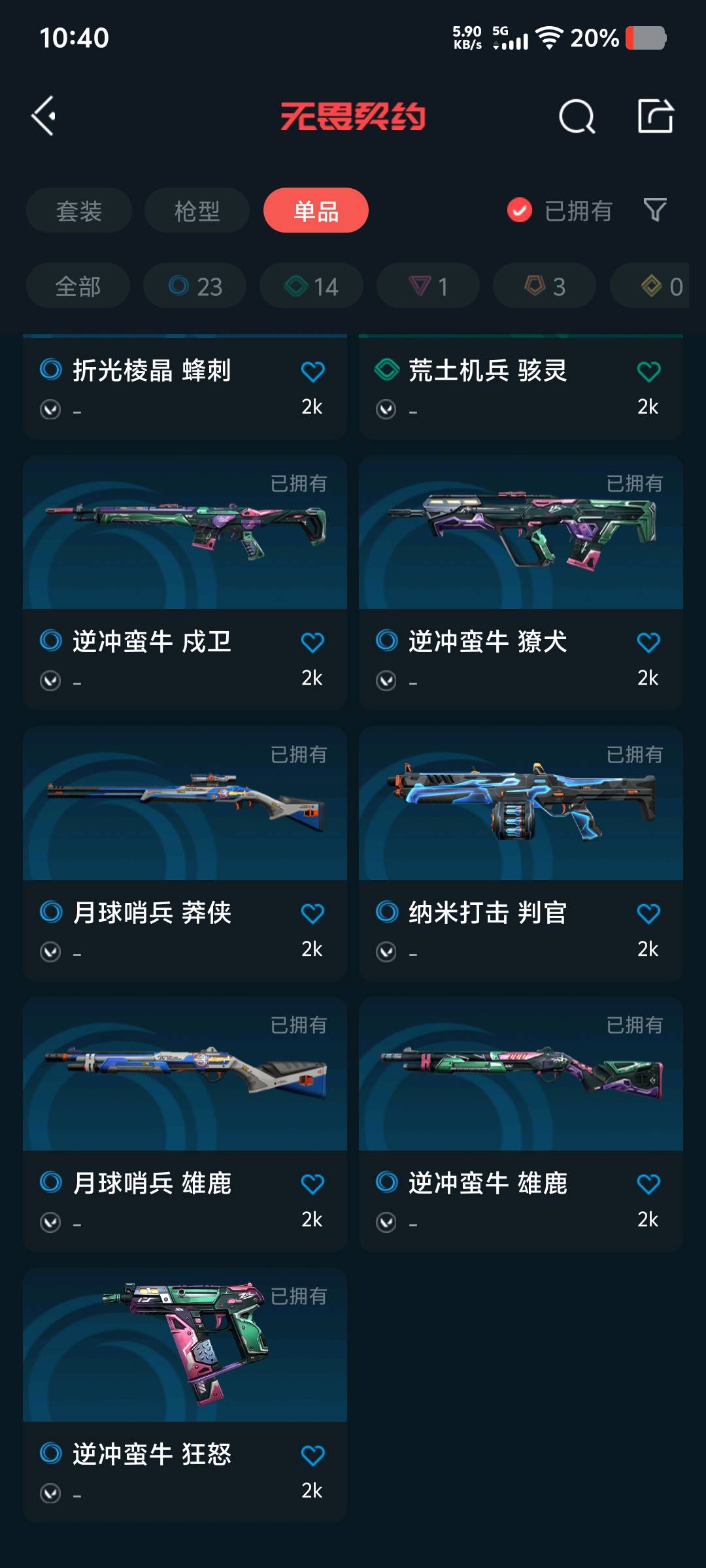Filter by the tier chip showing 3
Viewport: 706px width, 1568px height.
coord(545,286)
